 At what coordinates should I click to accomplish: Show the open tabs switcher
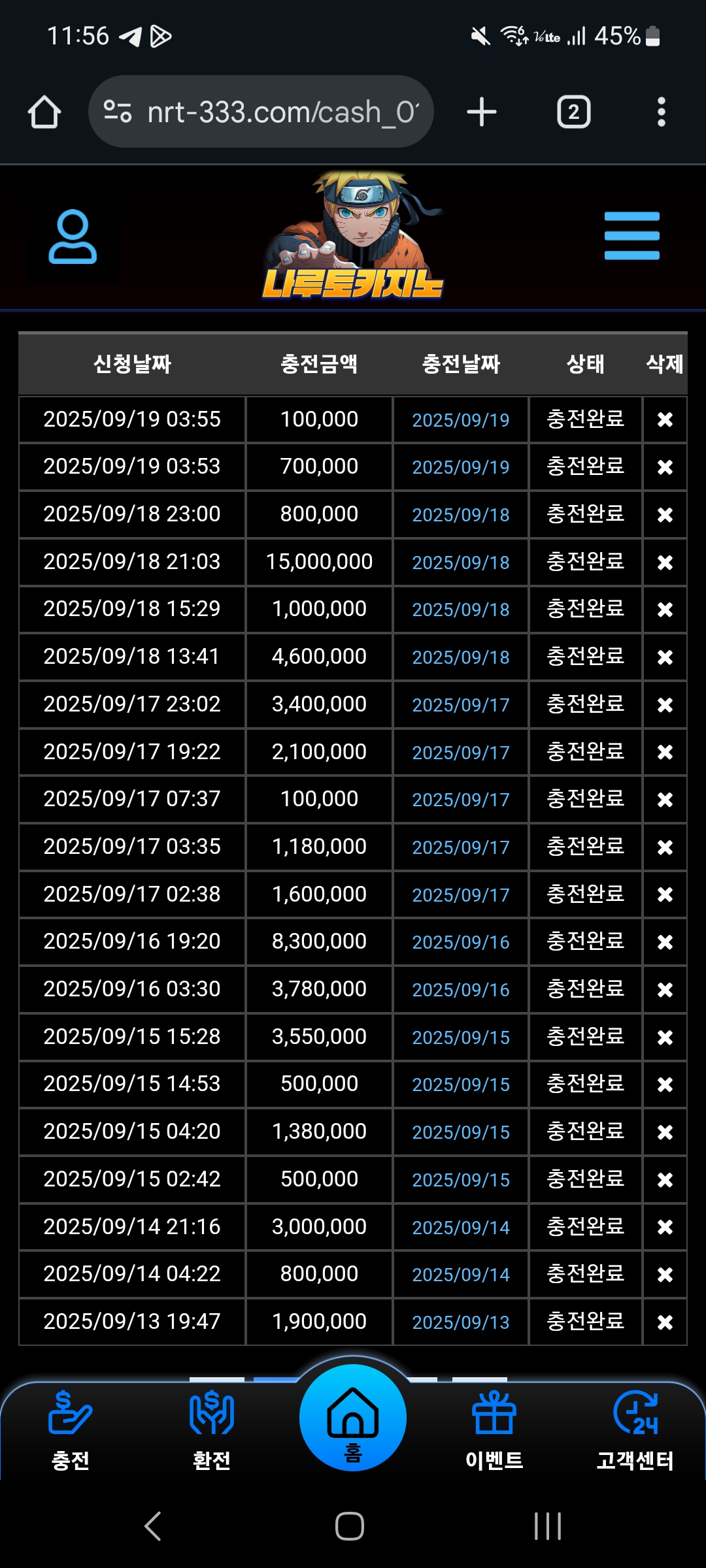pos(573,112)
